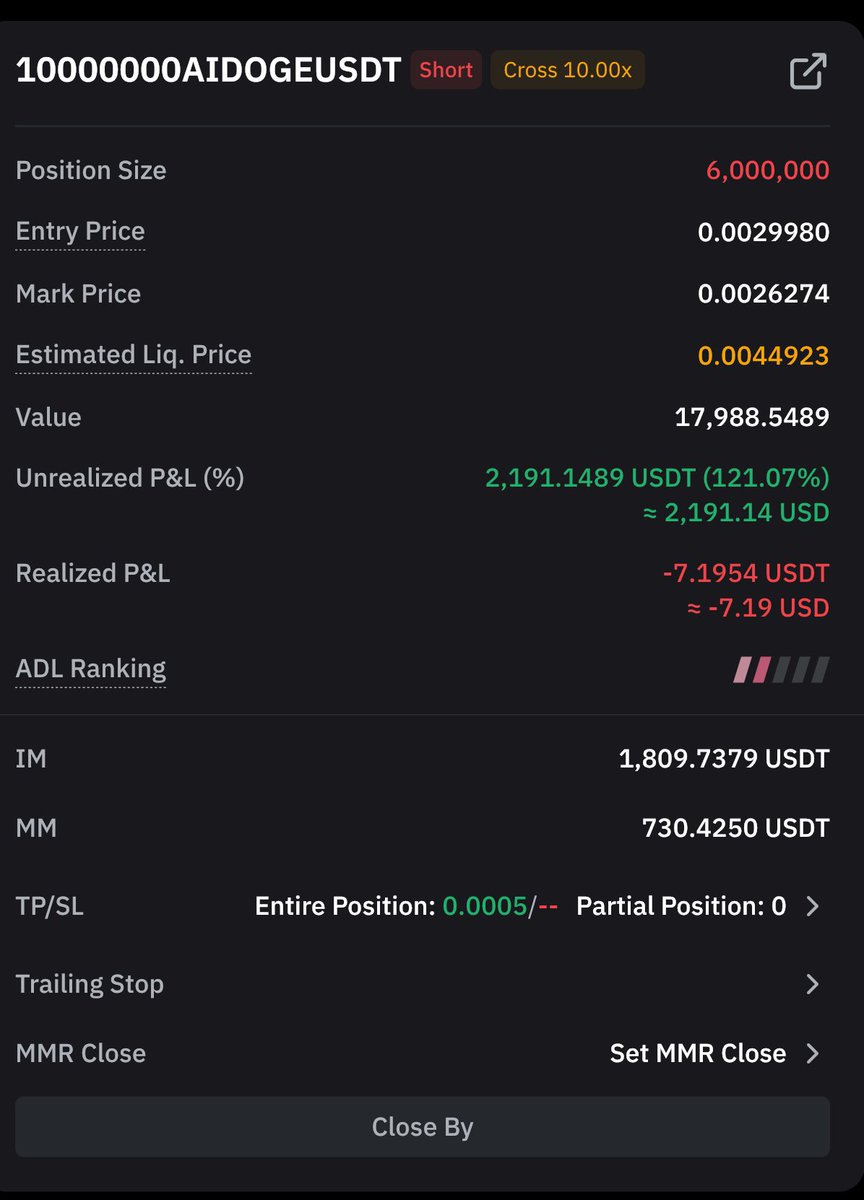Screen dimensions: 864x1200
Task: Show the Estimated Liq. Price explanation
Action: tap(133, 355)
